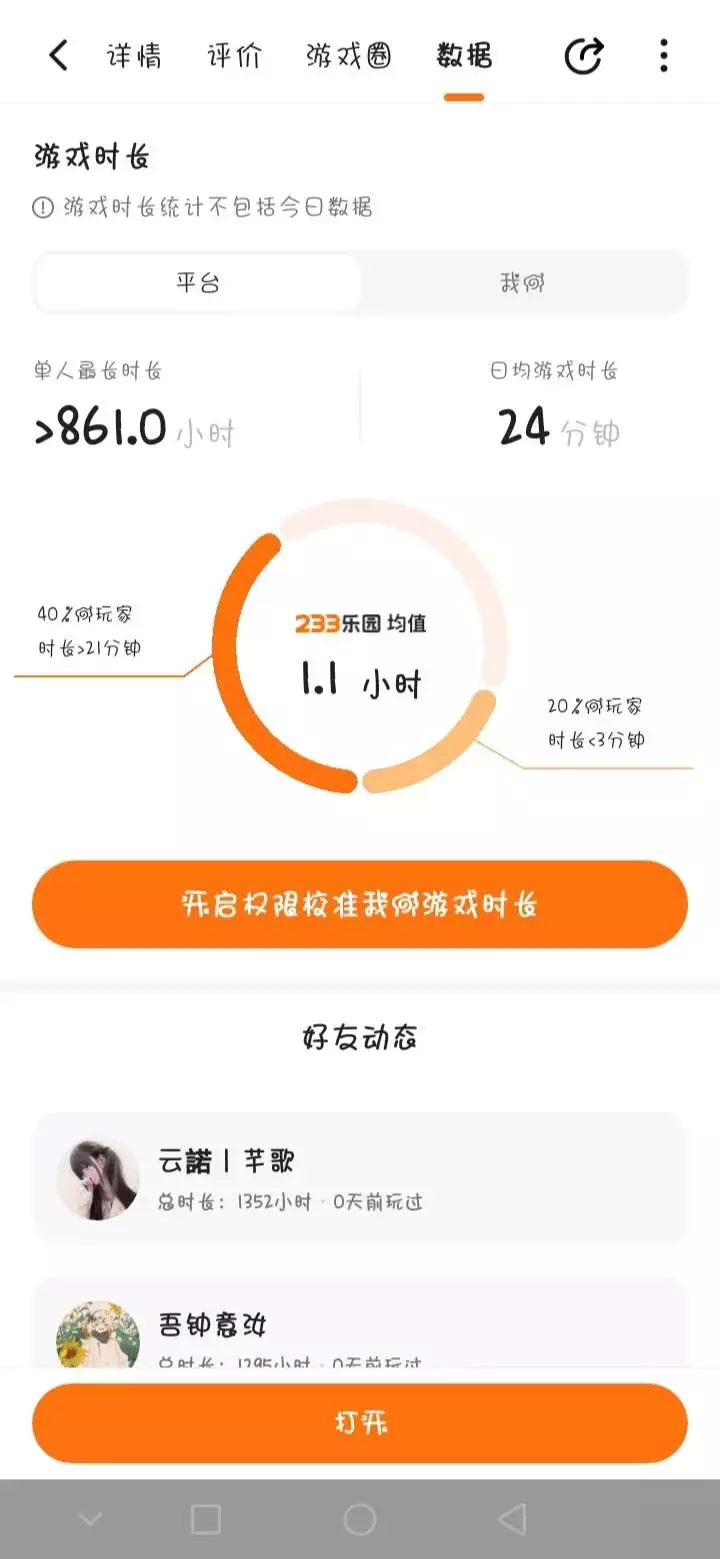Tap the 打开 button to launch game
The height and width of the screenshot is (1559, 720).
tap(360, 1423)
